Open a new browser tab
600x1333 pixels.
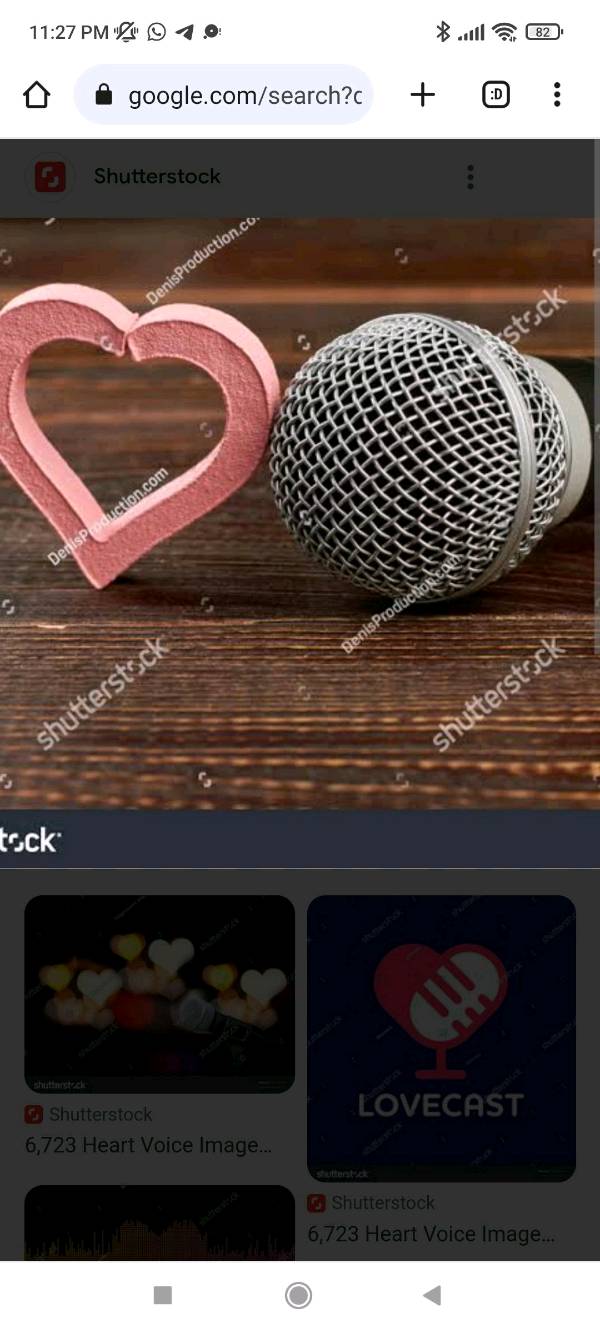coord(423,95)
